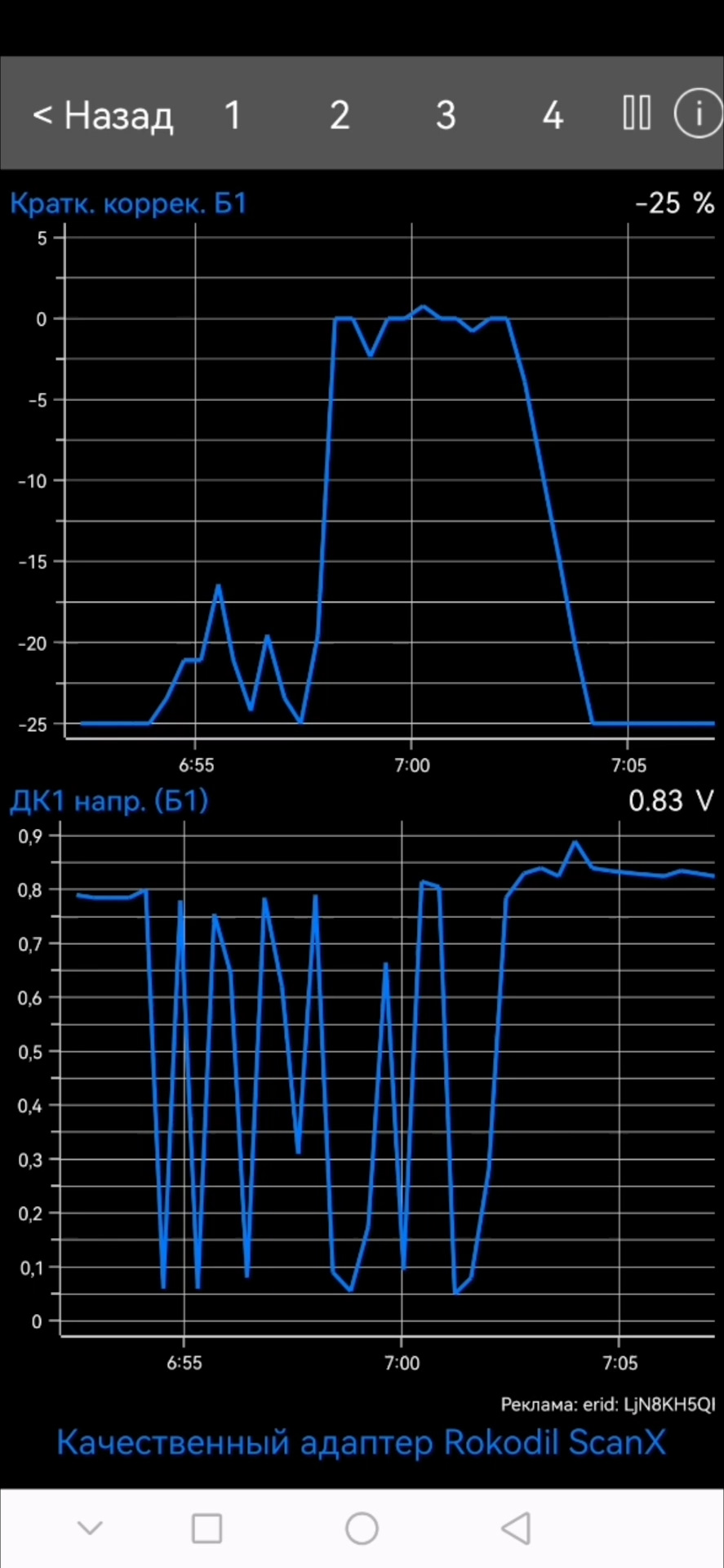Image resolution: width=724 pixels, height=1568 pixels.
Task: Open the Rokodil ScanX adapter ad
Action: click(x=361, y=1442)
